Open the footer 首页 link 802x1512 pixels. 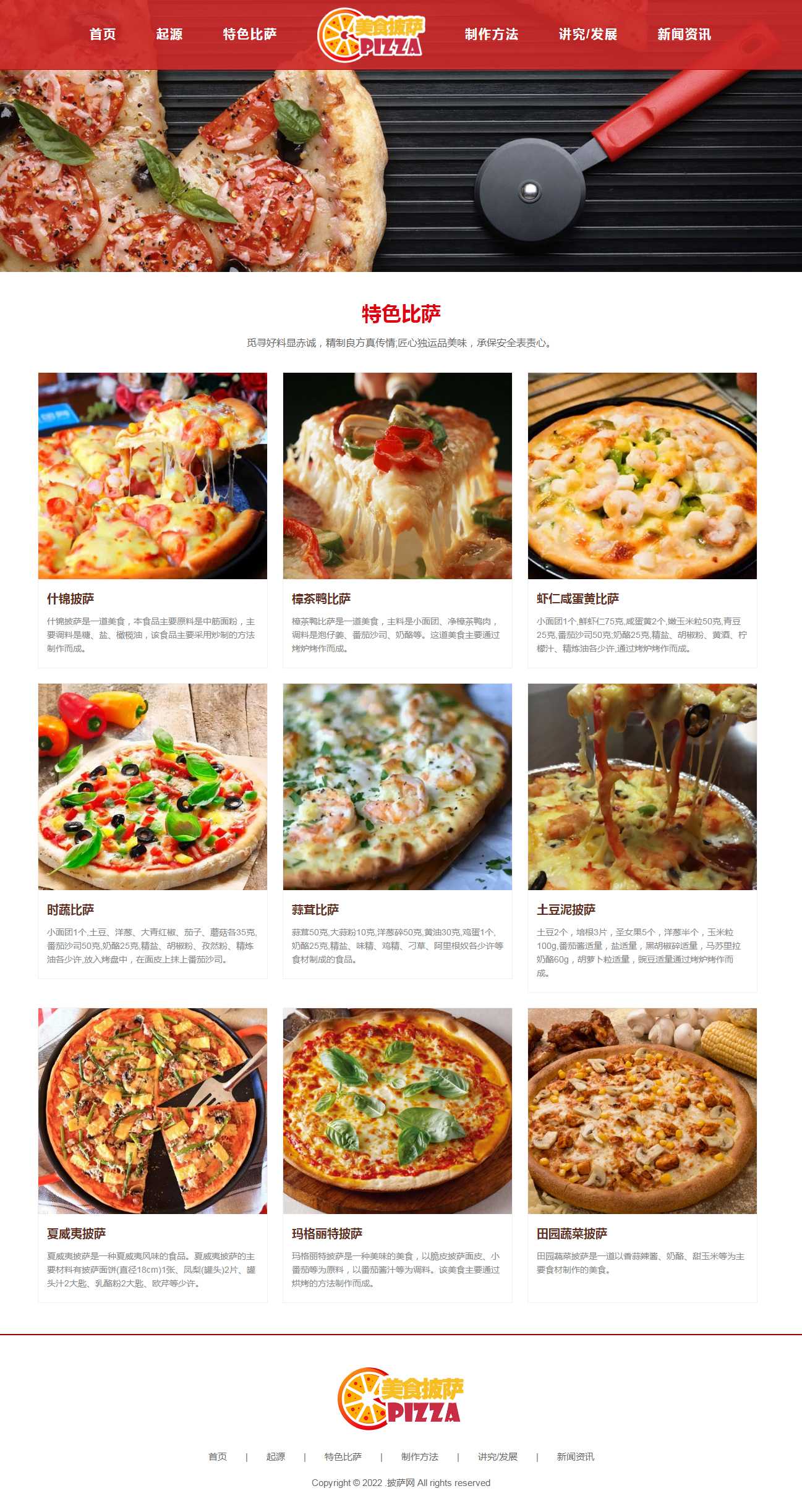(218, 1457)
